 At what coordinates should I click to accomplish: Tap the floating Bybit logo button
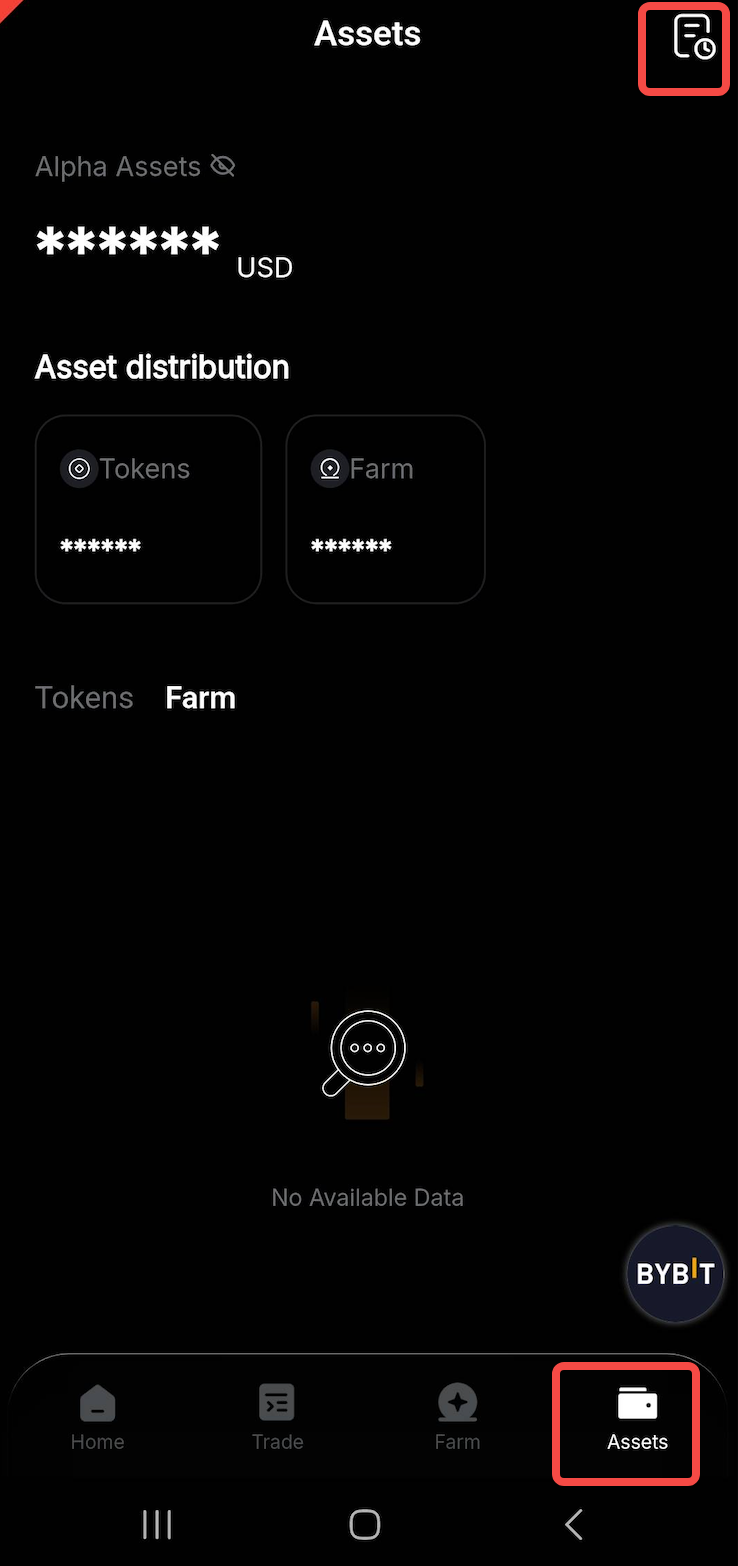pos(675,1273)
